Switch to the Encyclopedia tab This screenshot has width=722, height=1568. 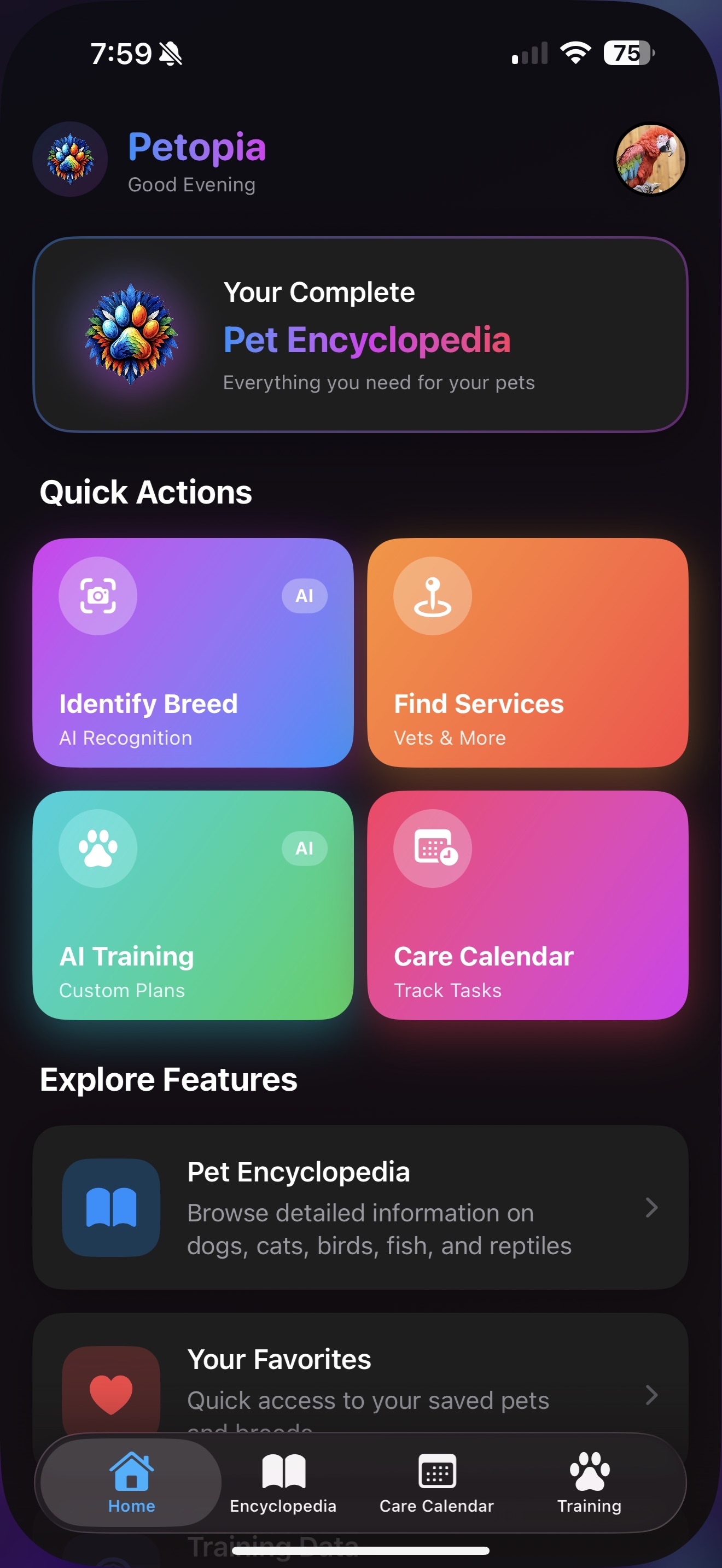tap(282, 1488)
